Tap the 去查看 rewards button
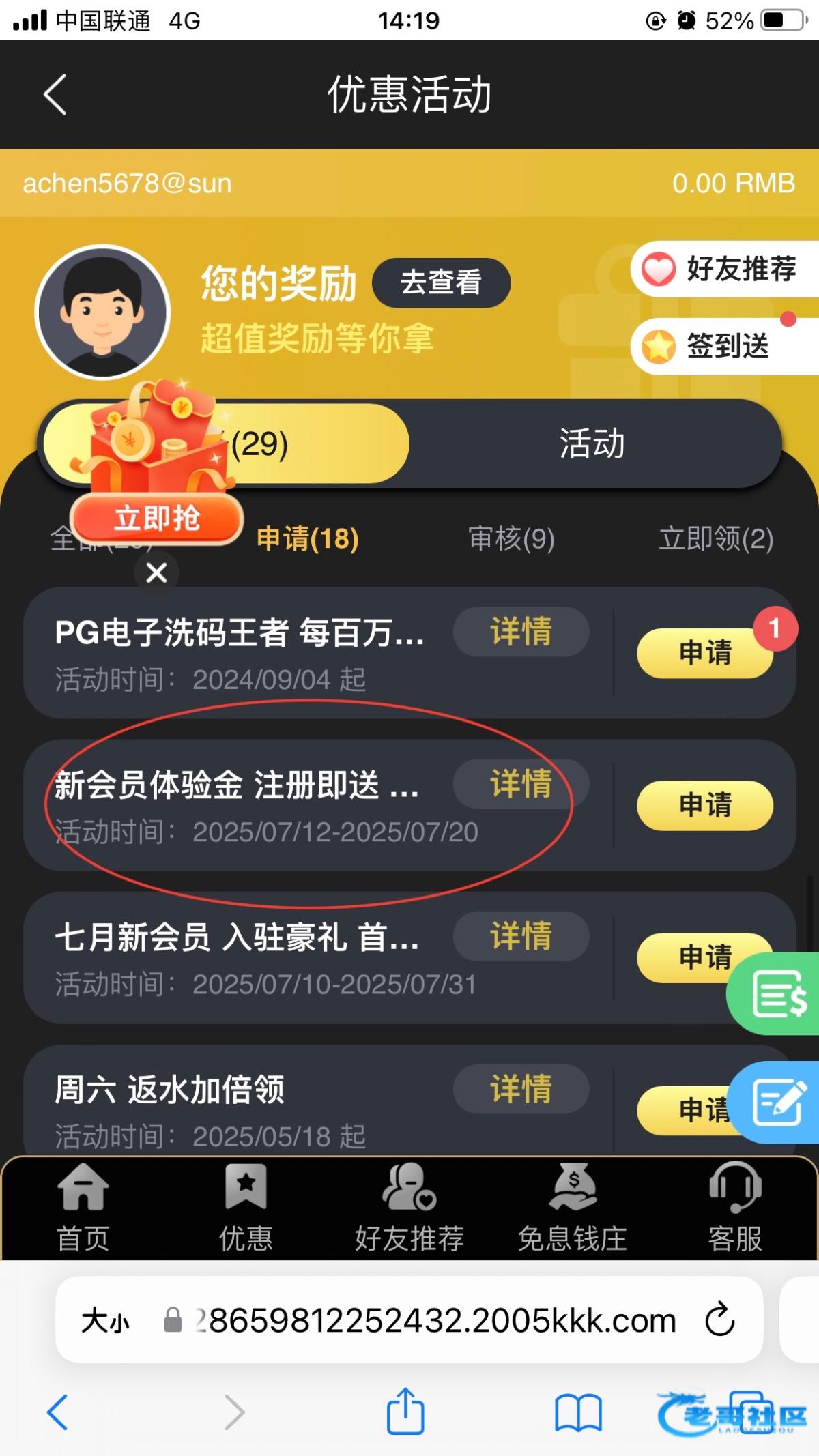The image size is (819, 1456). click(441, 282)
